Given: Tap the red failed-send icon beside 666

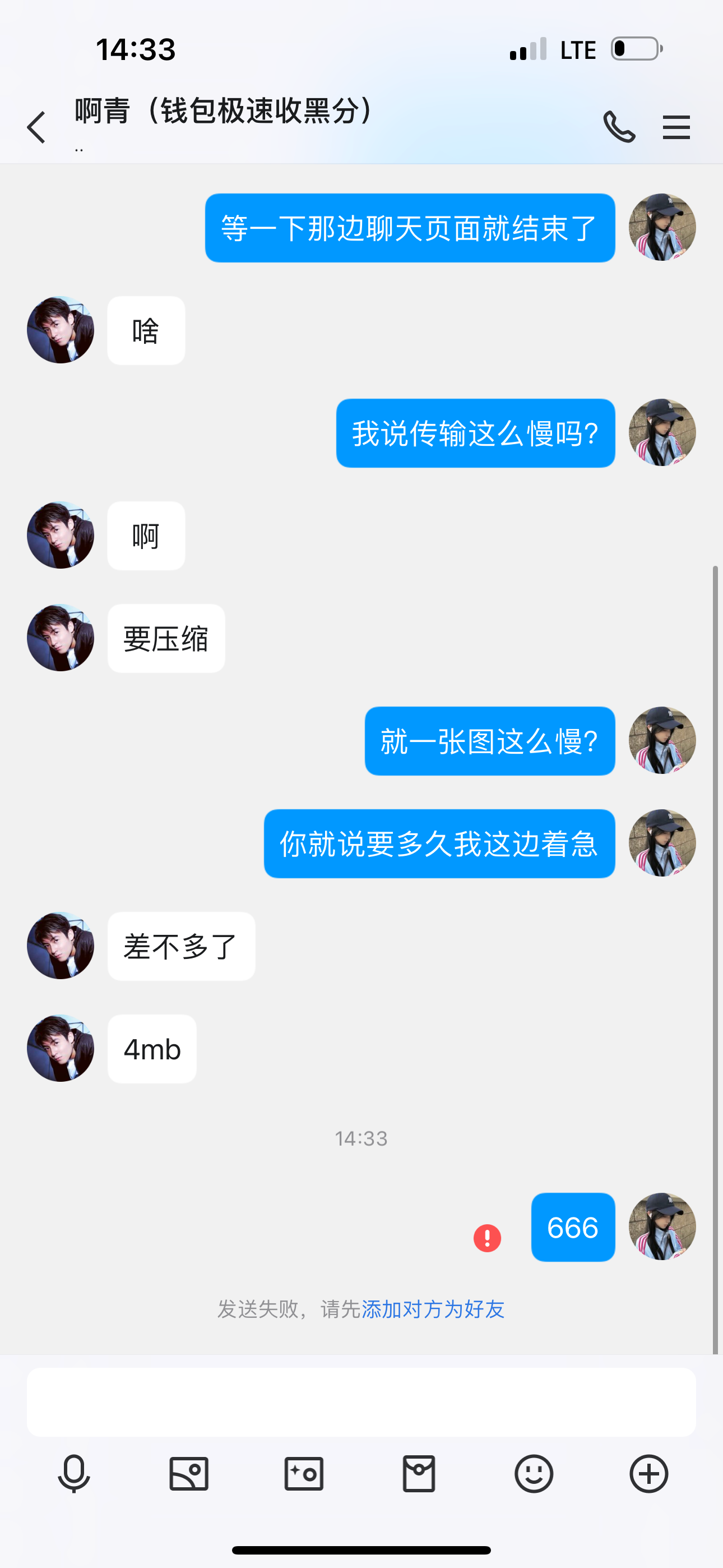Looking at the screenshot, I should (x=487, y=1238).
